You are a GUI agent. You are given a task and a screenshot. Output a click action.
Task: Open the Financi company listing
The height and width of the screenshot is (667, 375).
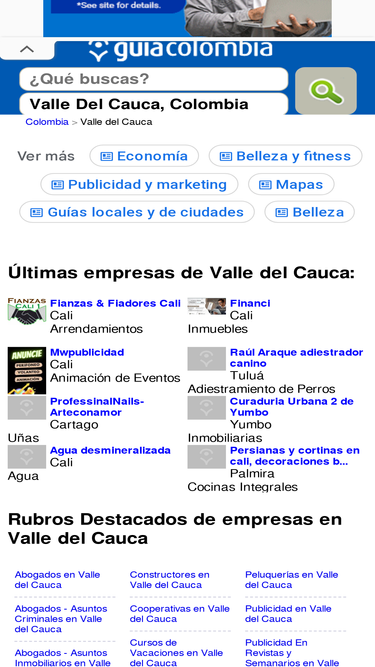coord(250,303)
